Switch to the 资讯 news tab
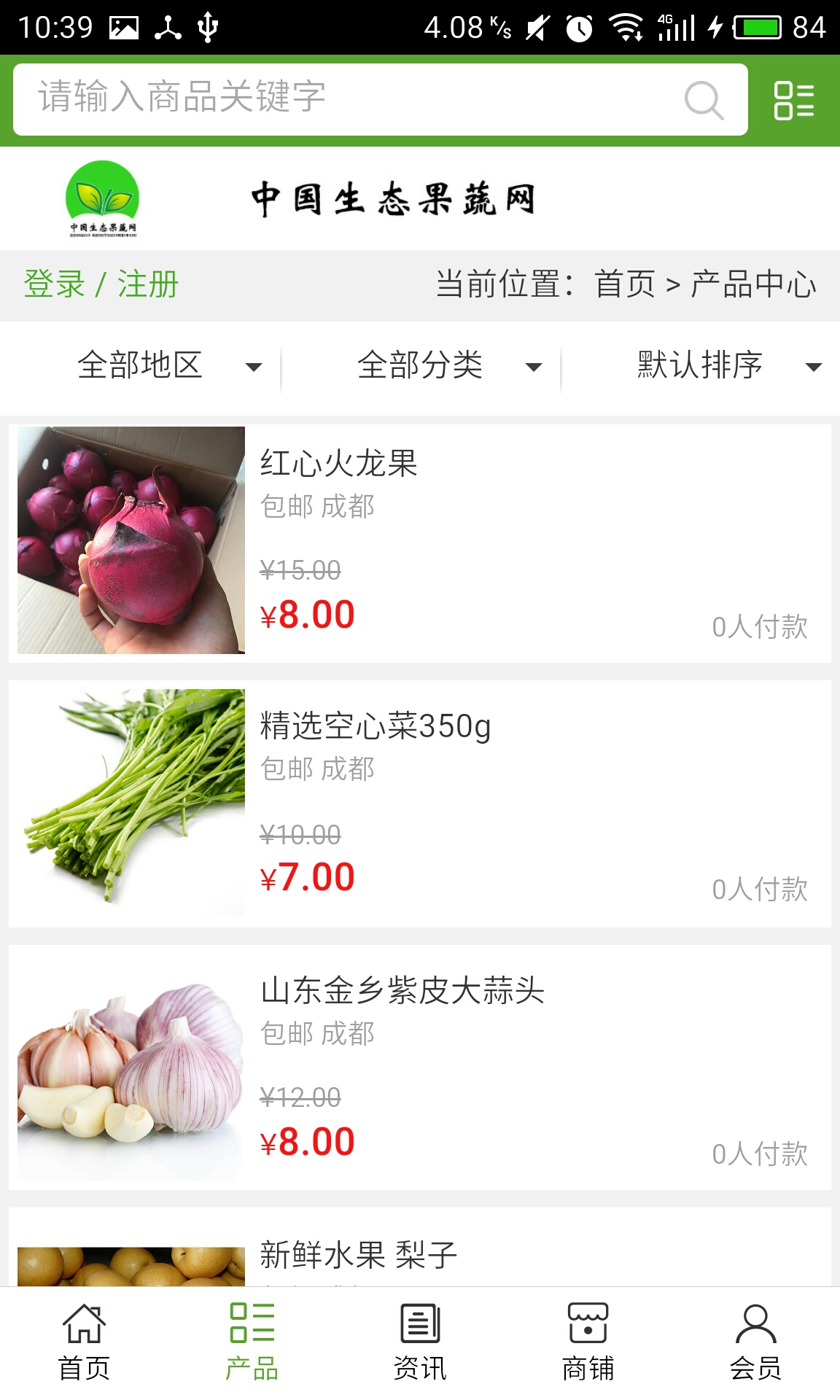The image size is (840, 1400). tap(420, 1342)
